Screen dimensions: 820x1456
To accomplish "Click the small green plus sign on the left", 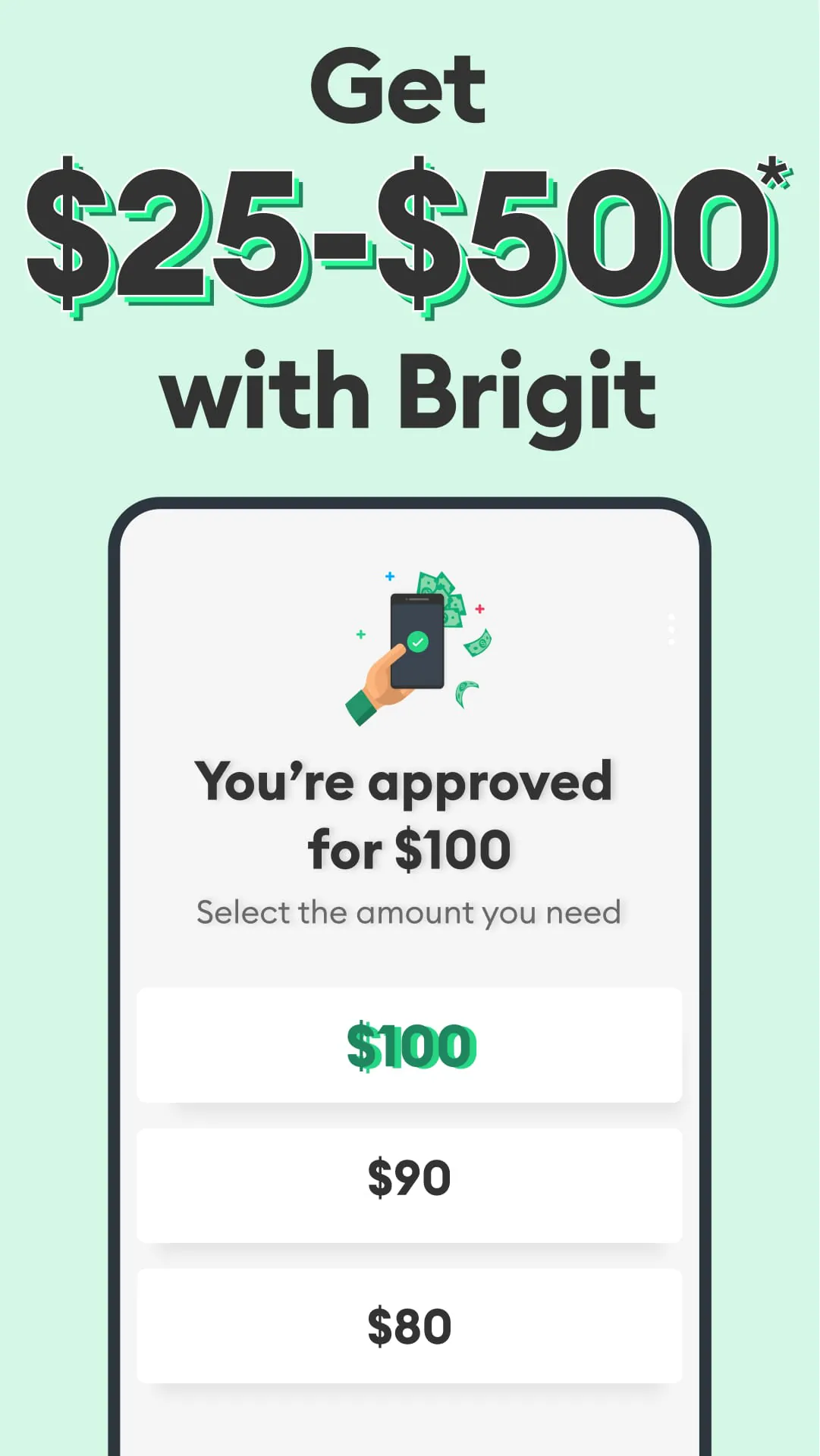I will (x=360, y=634).
